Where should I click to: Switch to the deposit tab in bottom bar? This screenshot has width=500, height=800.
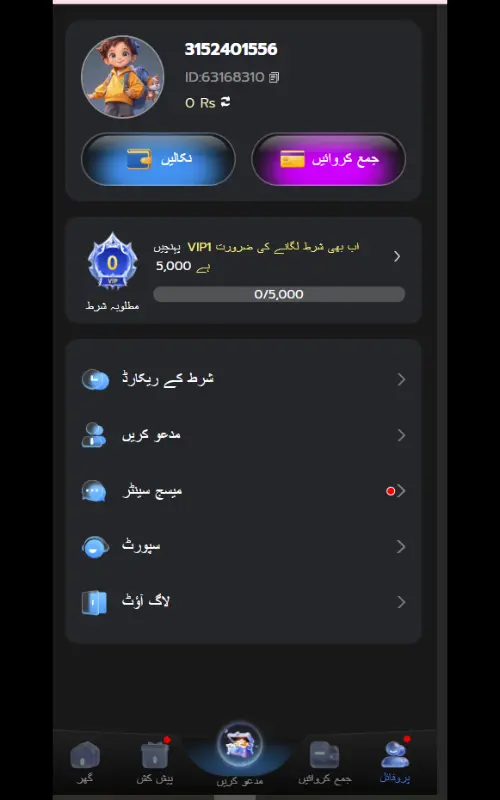pos(324,762)
